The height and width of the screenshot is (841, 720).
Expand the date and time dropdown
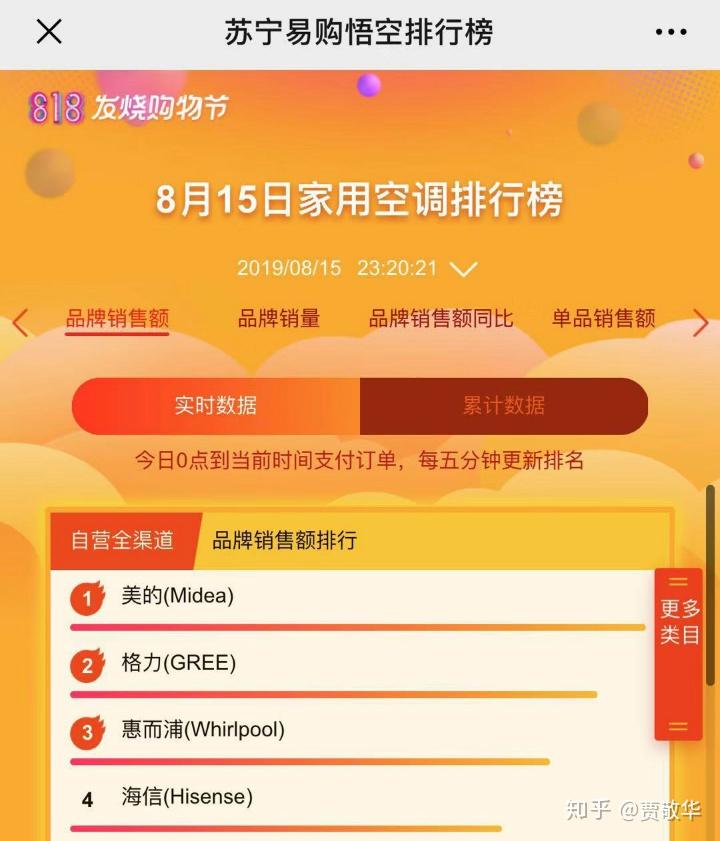pyautogui.click(x=463, y=269)
